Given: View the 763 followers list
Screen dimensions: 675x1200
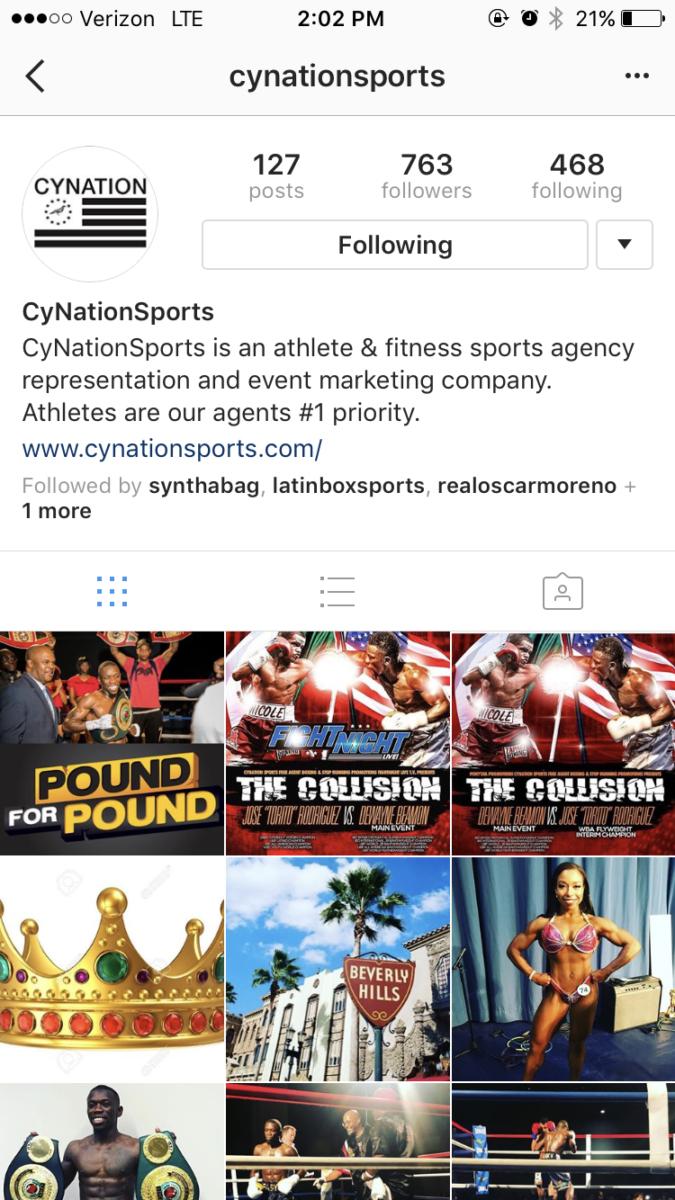Looking at the screenshot, I should 427,176.
